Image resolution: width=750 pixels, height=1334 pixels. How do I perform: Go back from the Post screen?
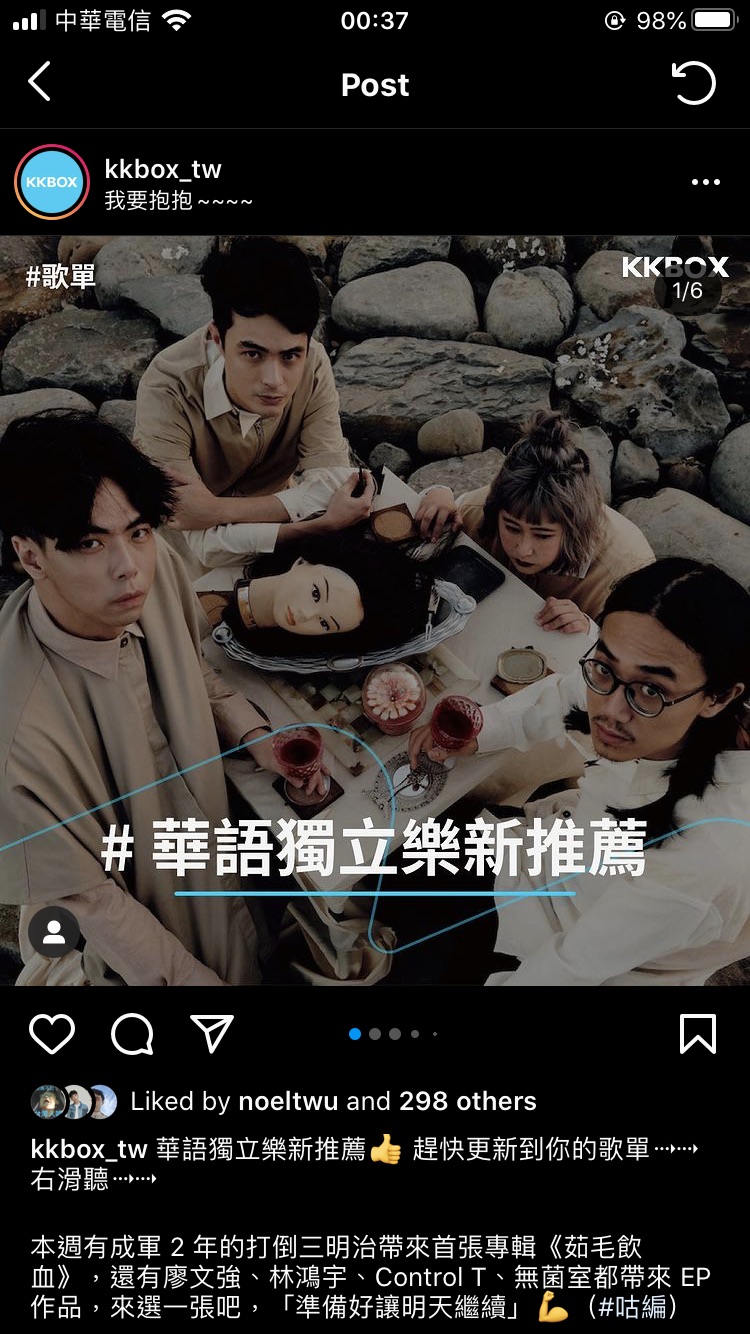click(40, 83)
